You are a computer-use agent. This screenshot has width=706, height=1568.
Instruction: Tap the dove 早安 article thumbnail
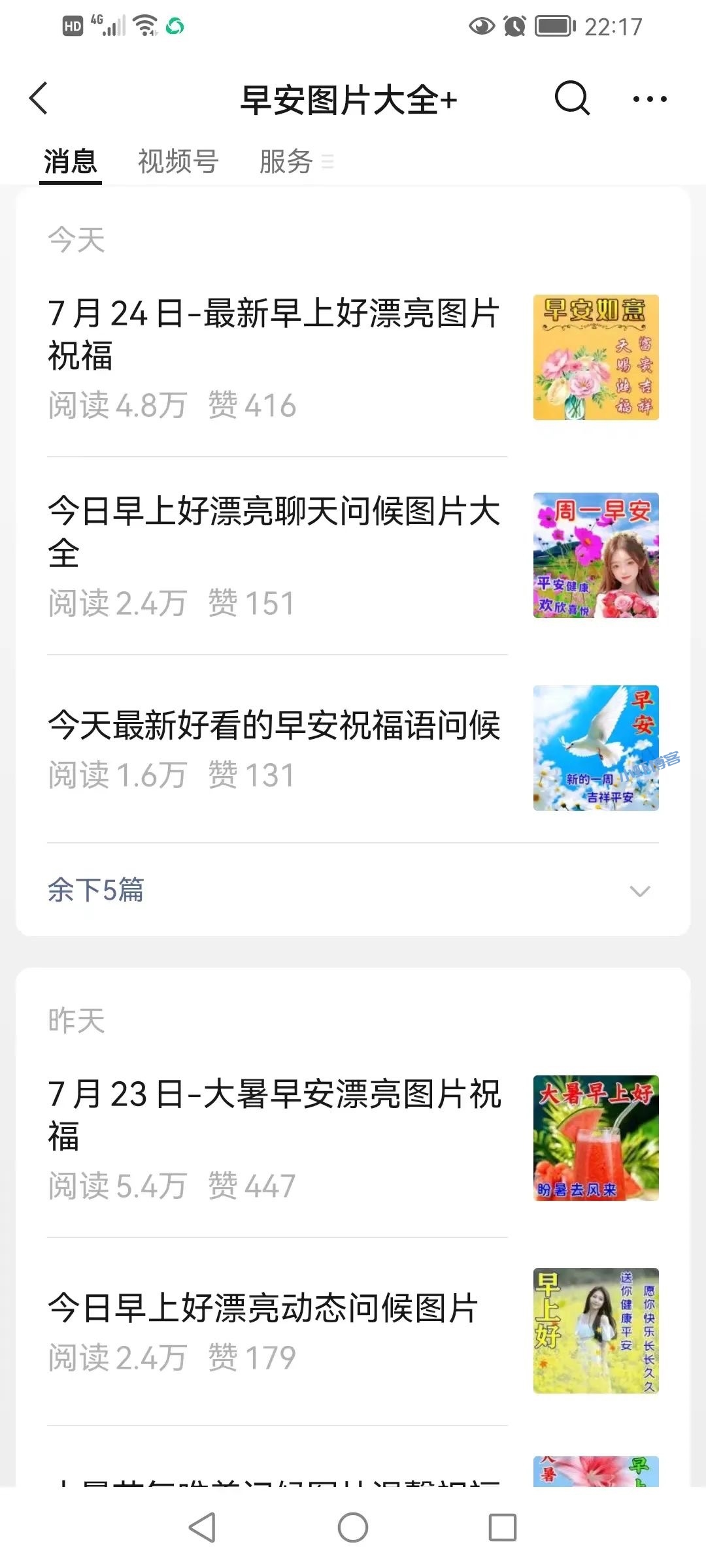pyautogui.click(x=595, y=749)
